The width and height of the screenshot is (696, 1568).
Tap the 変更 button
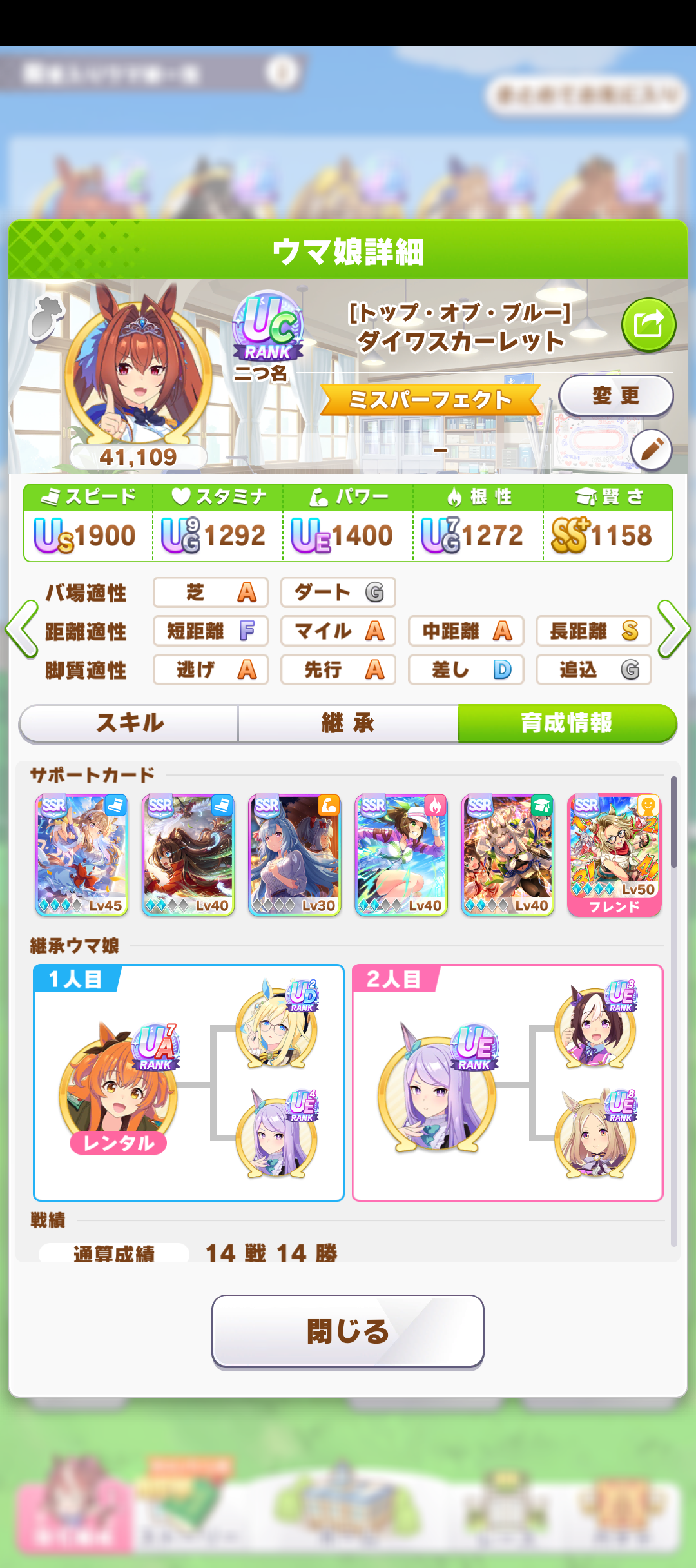[x=615, y=396]
